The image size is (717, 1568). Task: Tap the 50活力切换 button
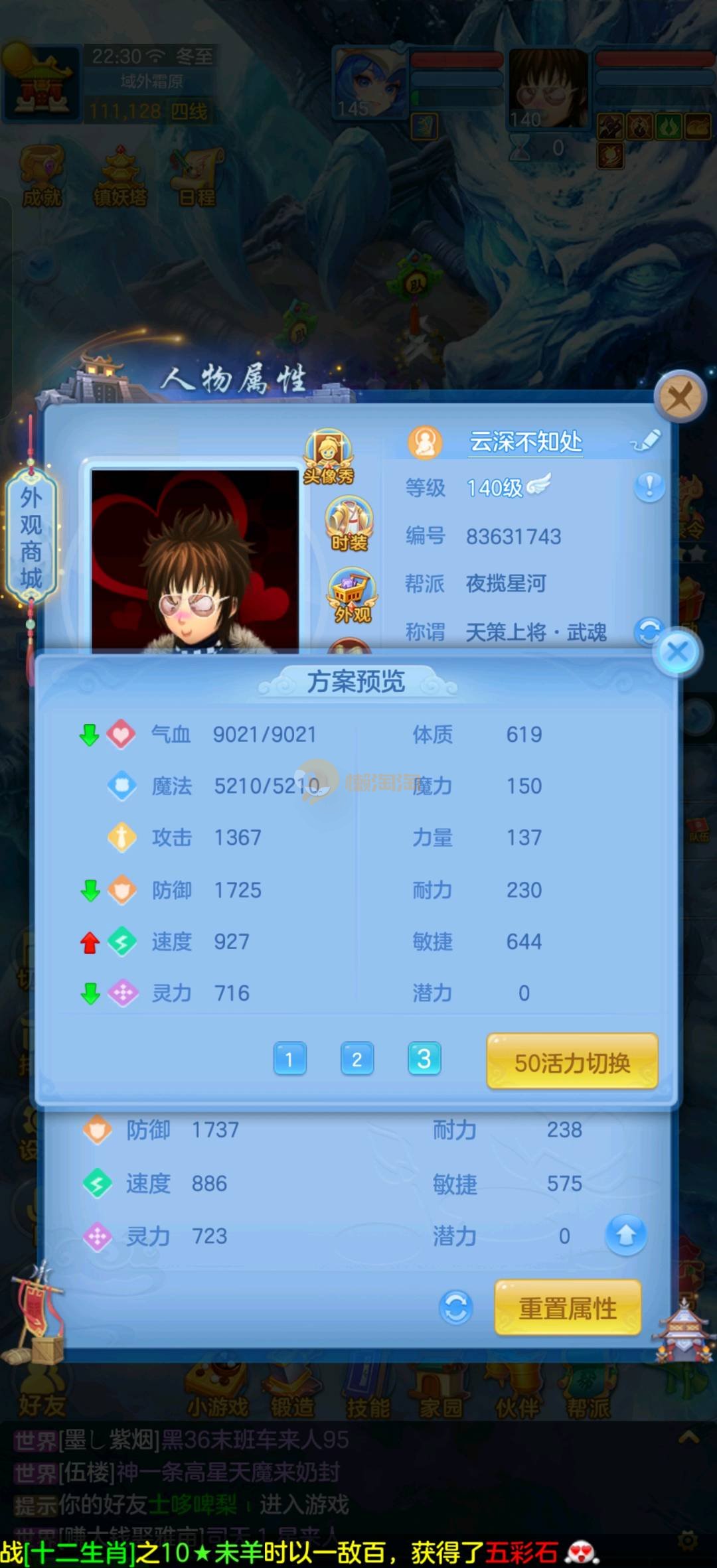(x=572, y=1062)
